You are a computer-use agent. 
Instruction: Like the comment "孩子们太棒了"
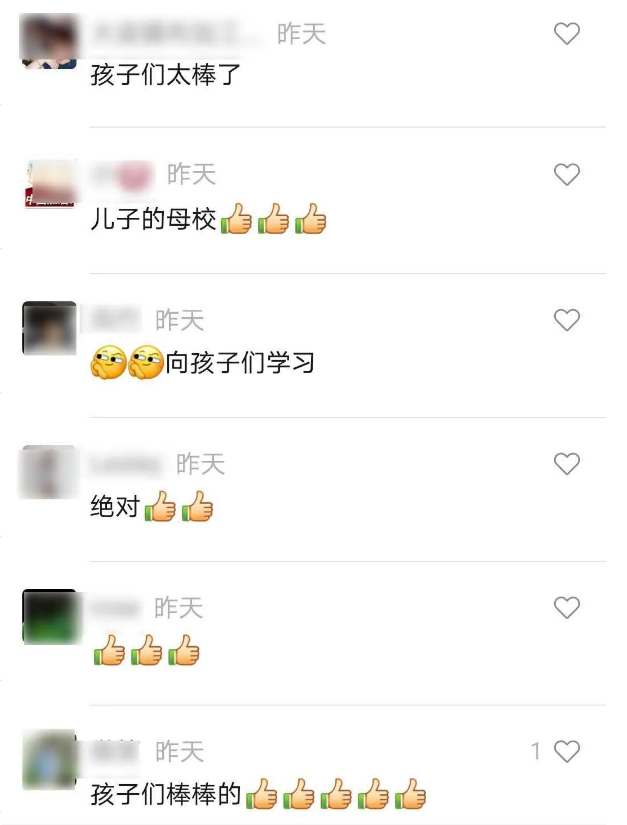tap(567, 34)
